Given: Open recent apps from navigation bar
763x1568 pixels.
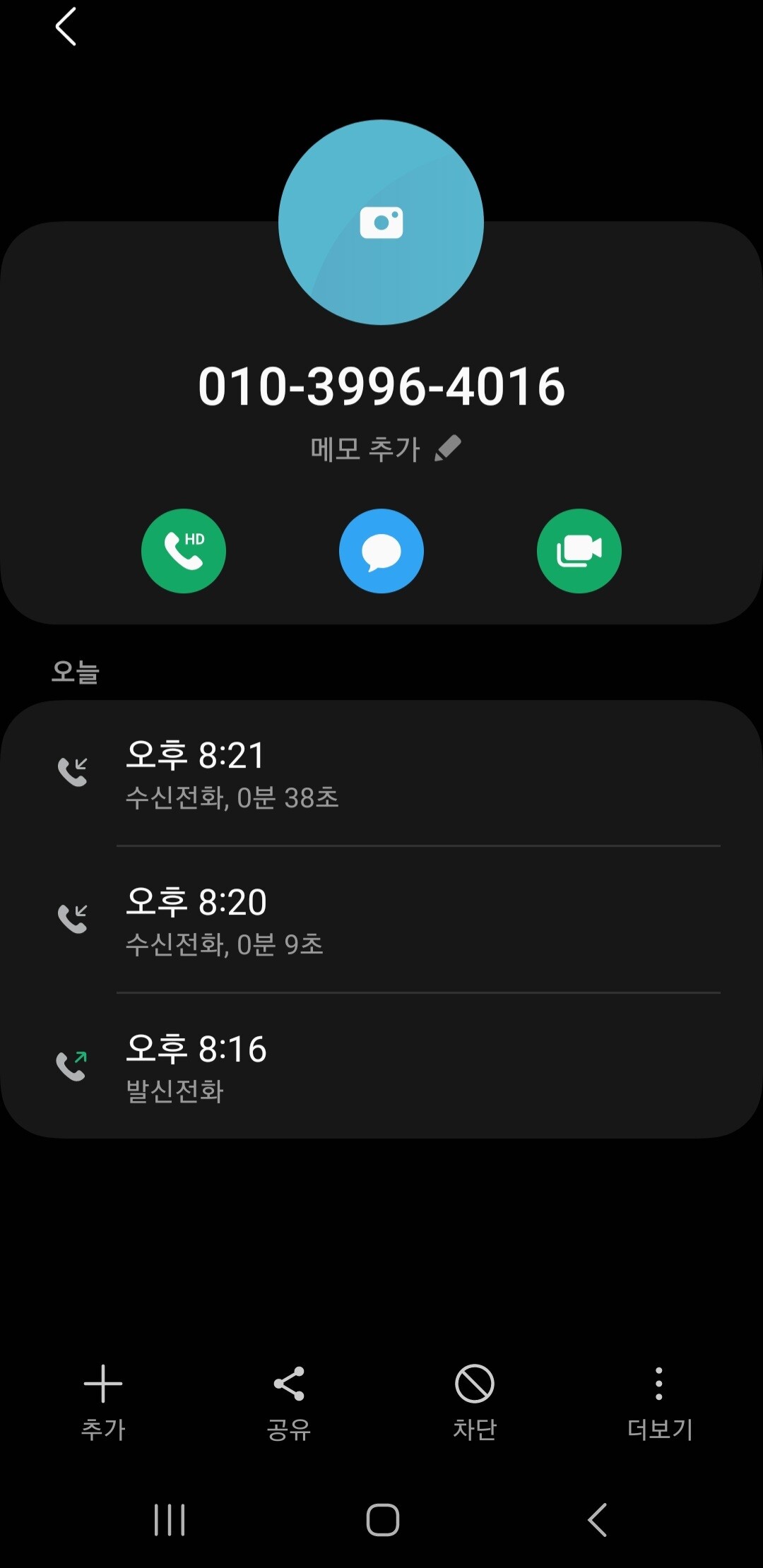Looking at the screenshot, I should (170, 1520).
